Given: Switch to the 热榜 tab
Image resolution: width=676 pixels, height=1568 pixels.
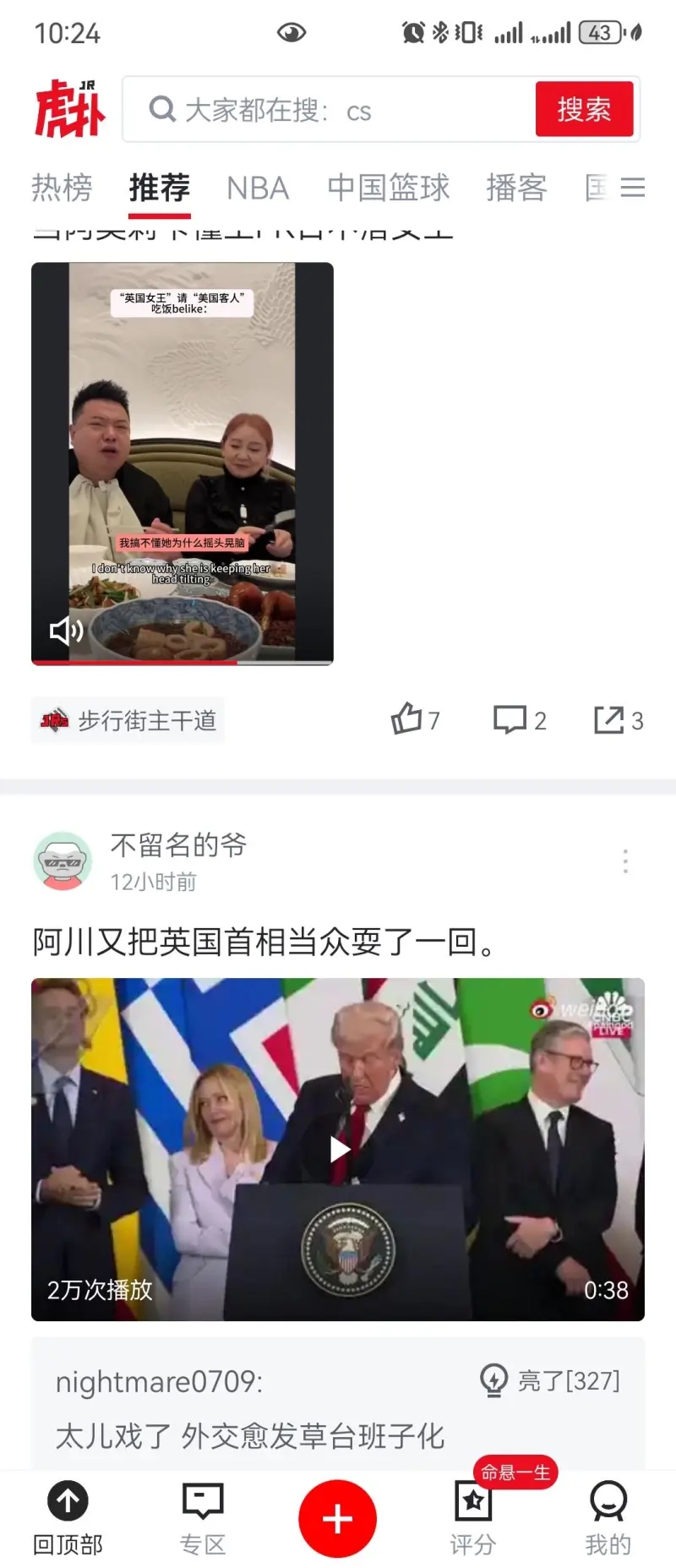Looking at the screenshot, I should pos(62,188).
